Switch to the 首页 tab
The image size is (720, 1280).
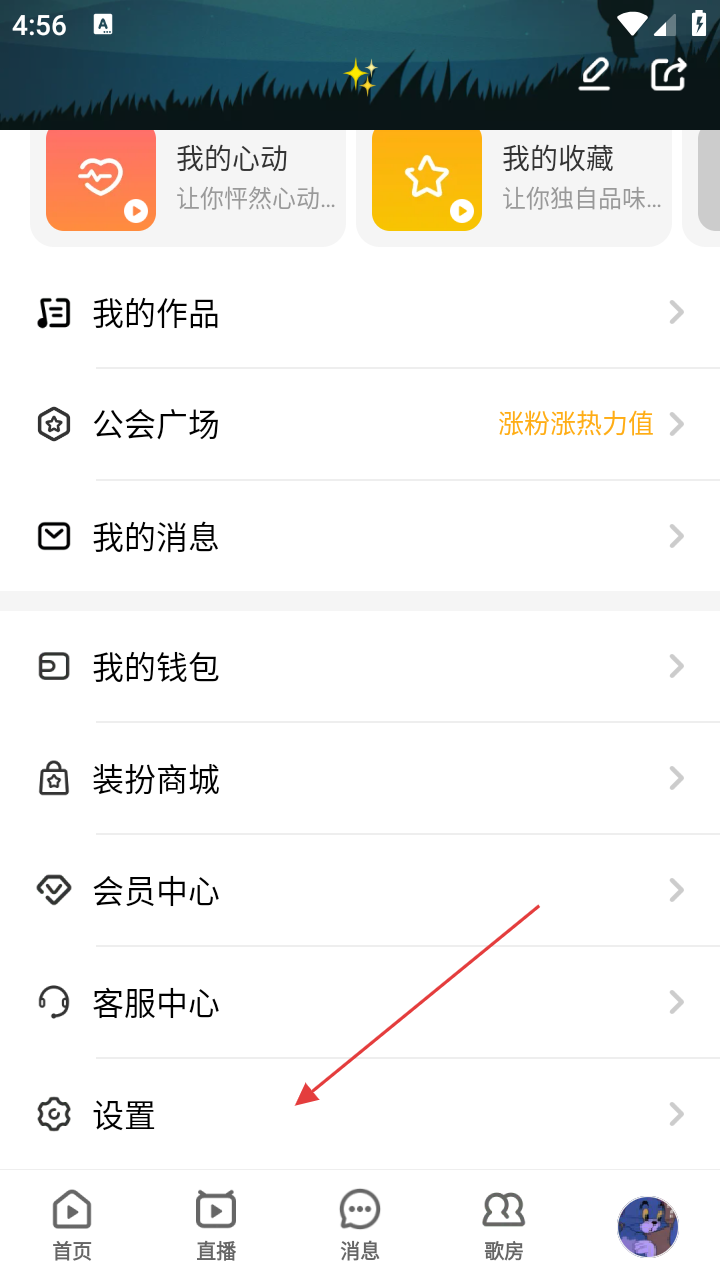72,1224
